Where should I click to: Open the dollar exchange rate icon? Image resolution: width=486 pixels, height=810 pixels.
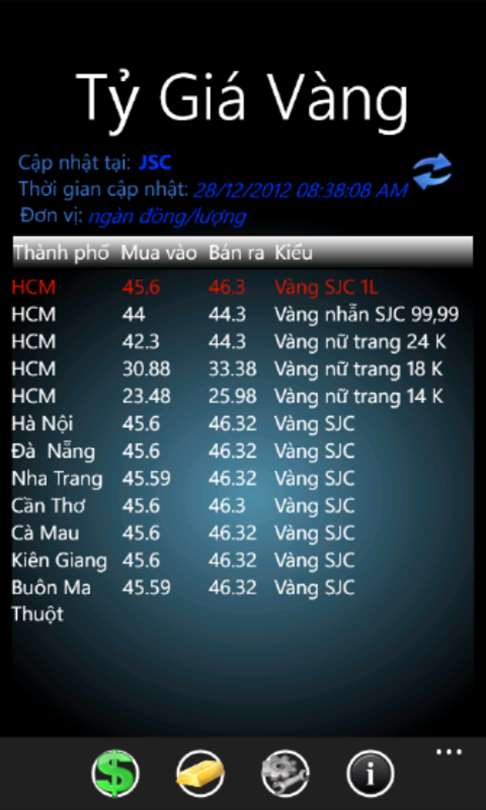coord(115,773)
